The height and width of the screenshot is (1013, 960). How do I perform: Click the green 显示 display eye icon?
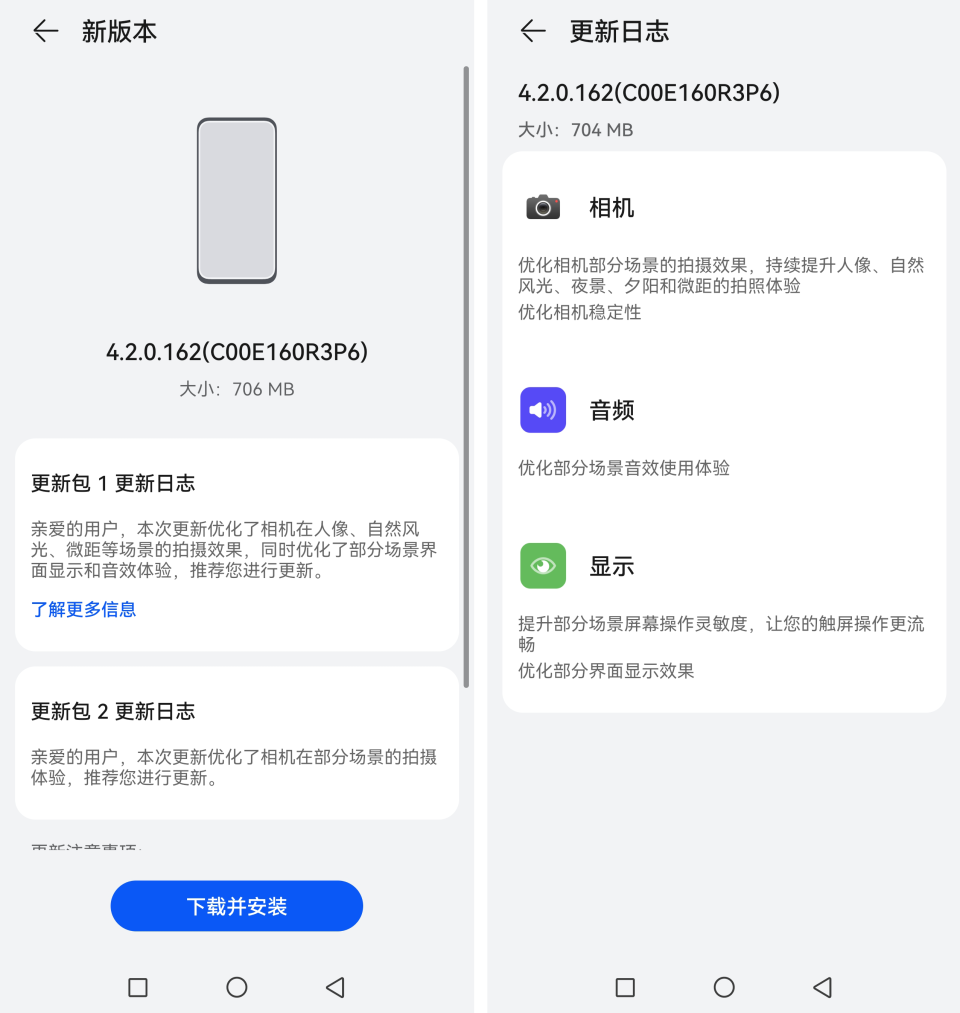point(542,566)
